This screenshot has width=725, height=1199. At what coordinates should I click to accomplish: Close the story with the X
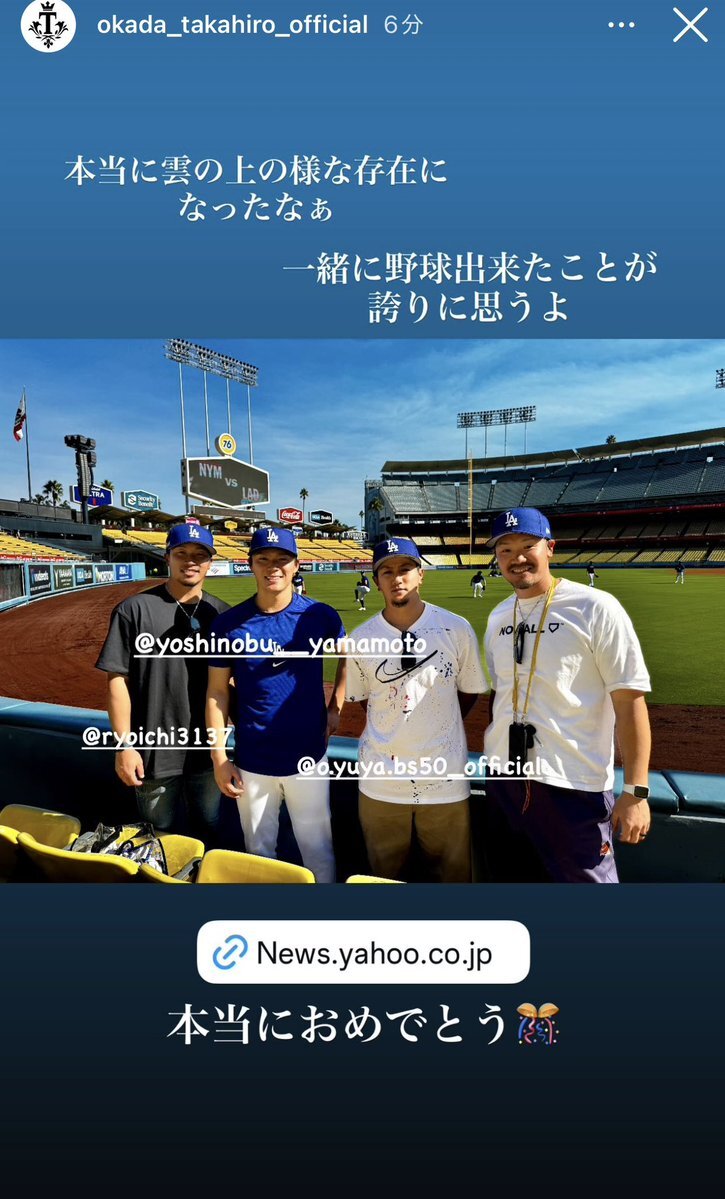[690, 25]
